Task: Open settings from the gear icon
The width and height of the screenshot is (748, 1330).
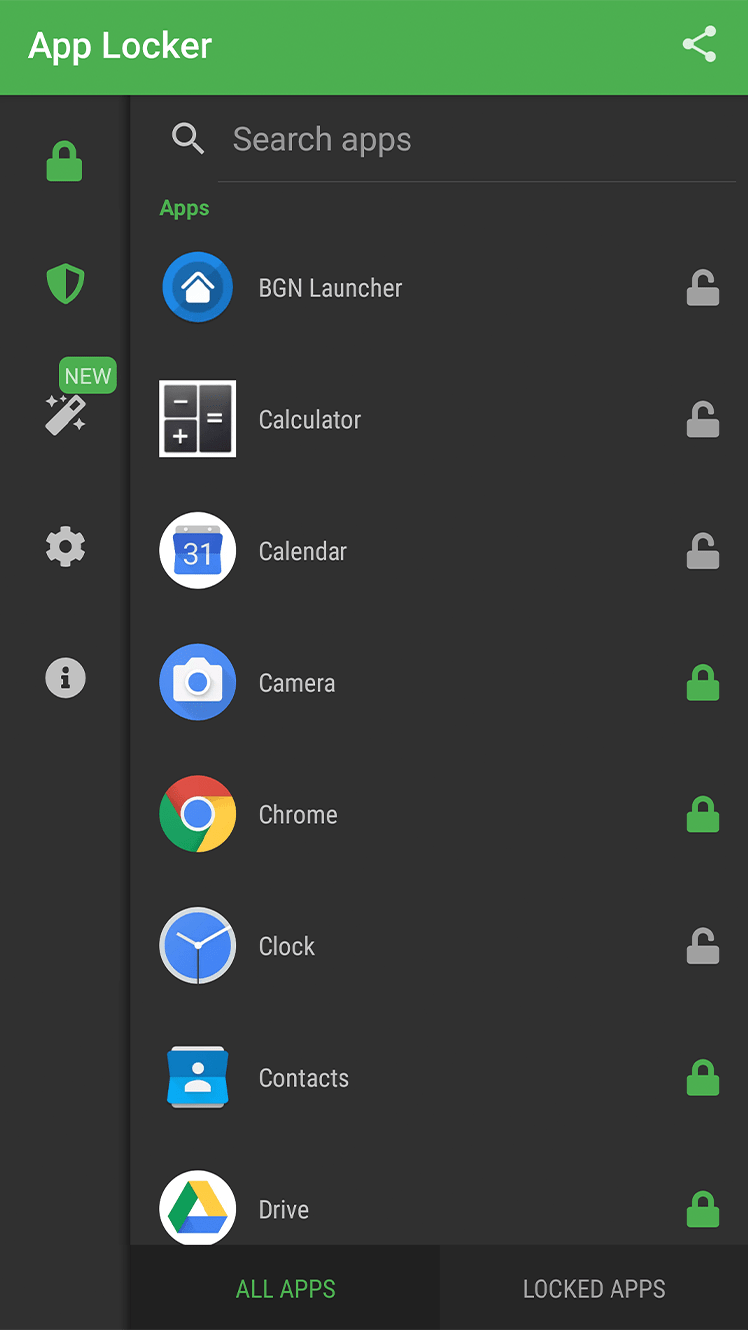Action: click(x=65, y=547)
